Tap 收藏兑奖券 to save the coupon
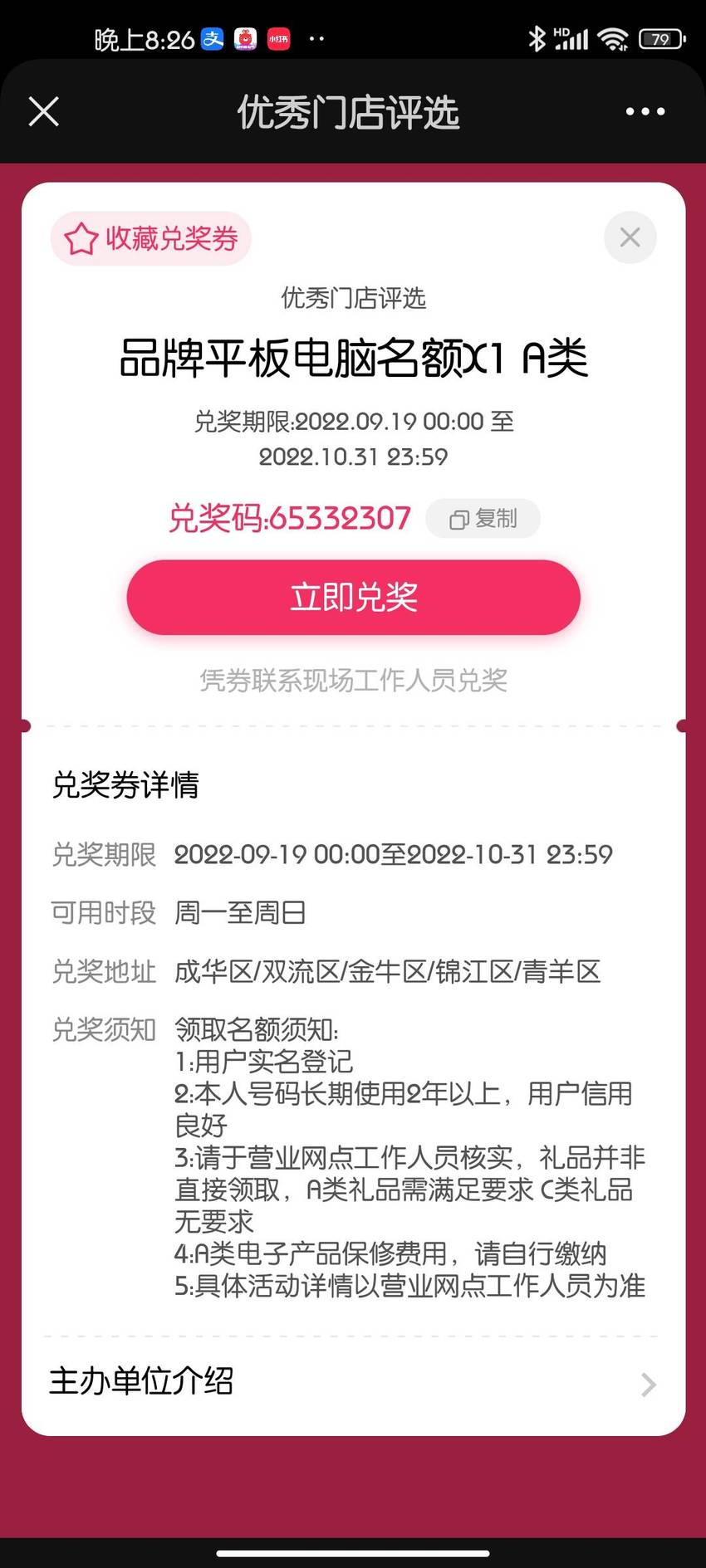 coord(151,239)
